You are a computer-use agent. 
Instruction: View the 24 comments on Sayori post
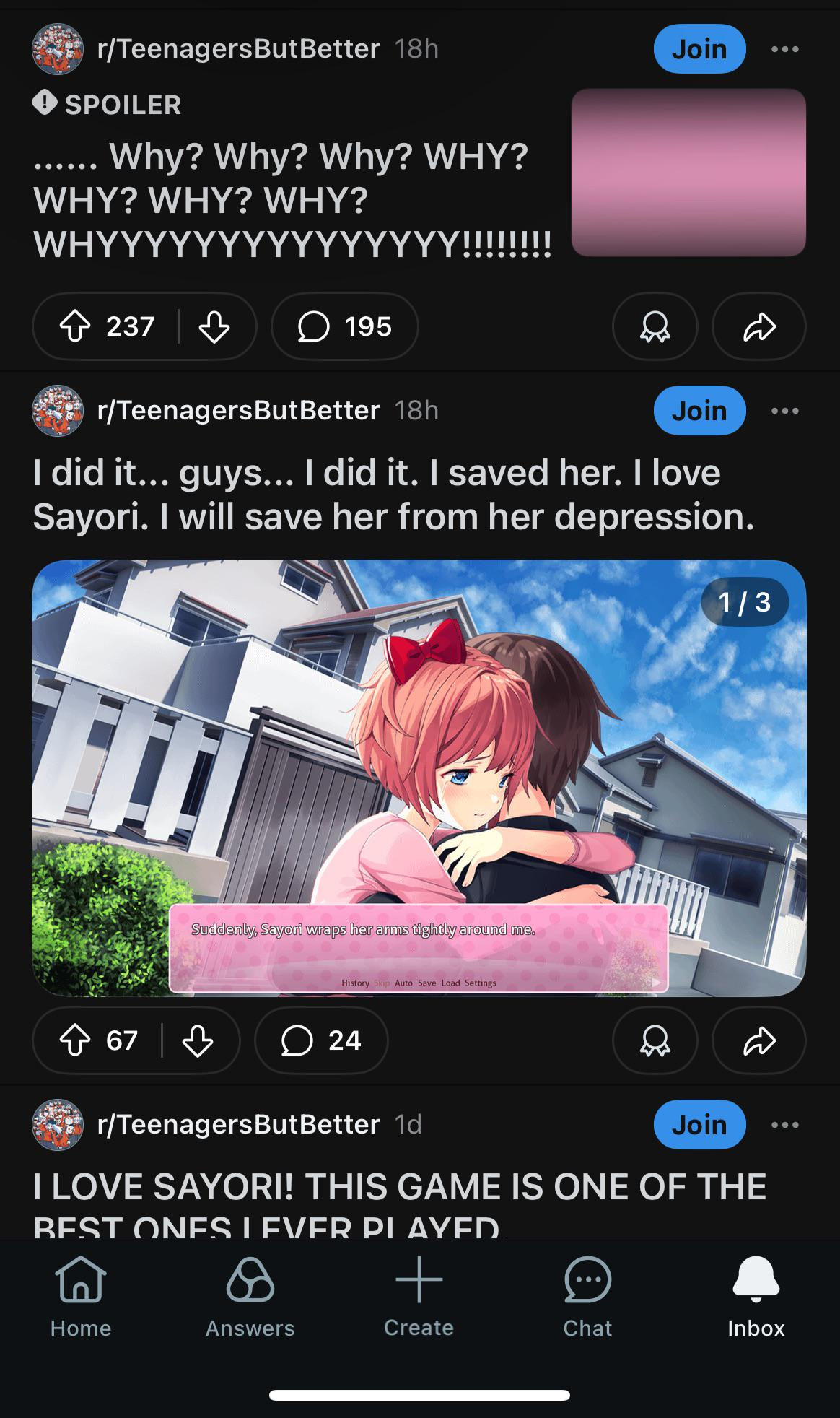point(321,1040)
